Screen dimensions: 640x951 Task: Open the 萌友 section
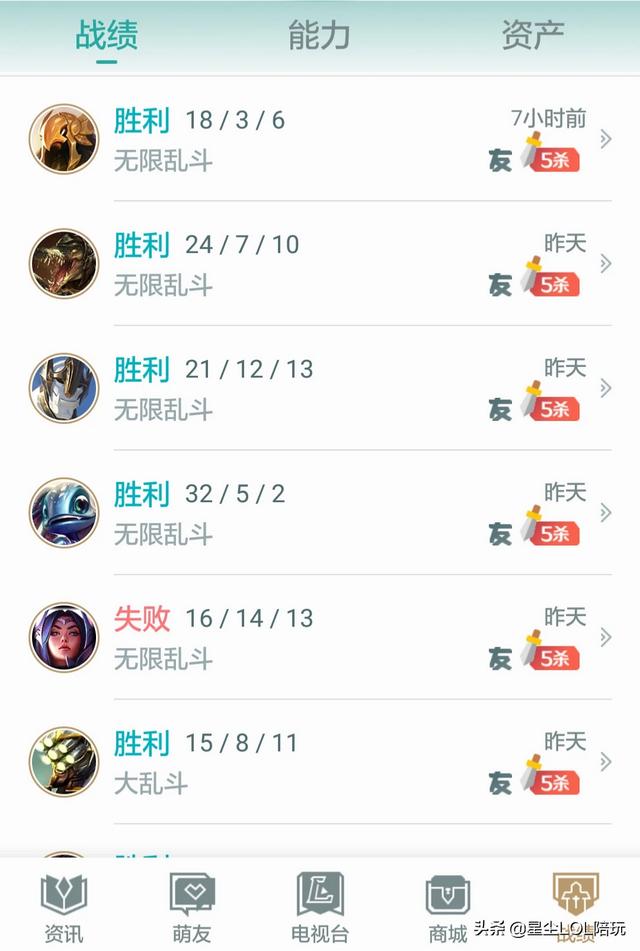(192, 906)
